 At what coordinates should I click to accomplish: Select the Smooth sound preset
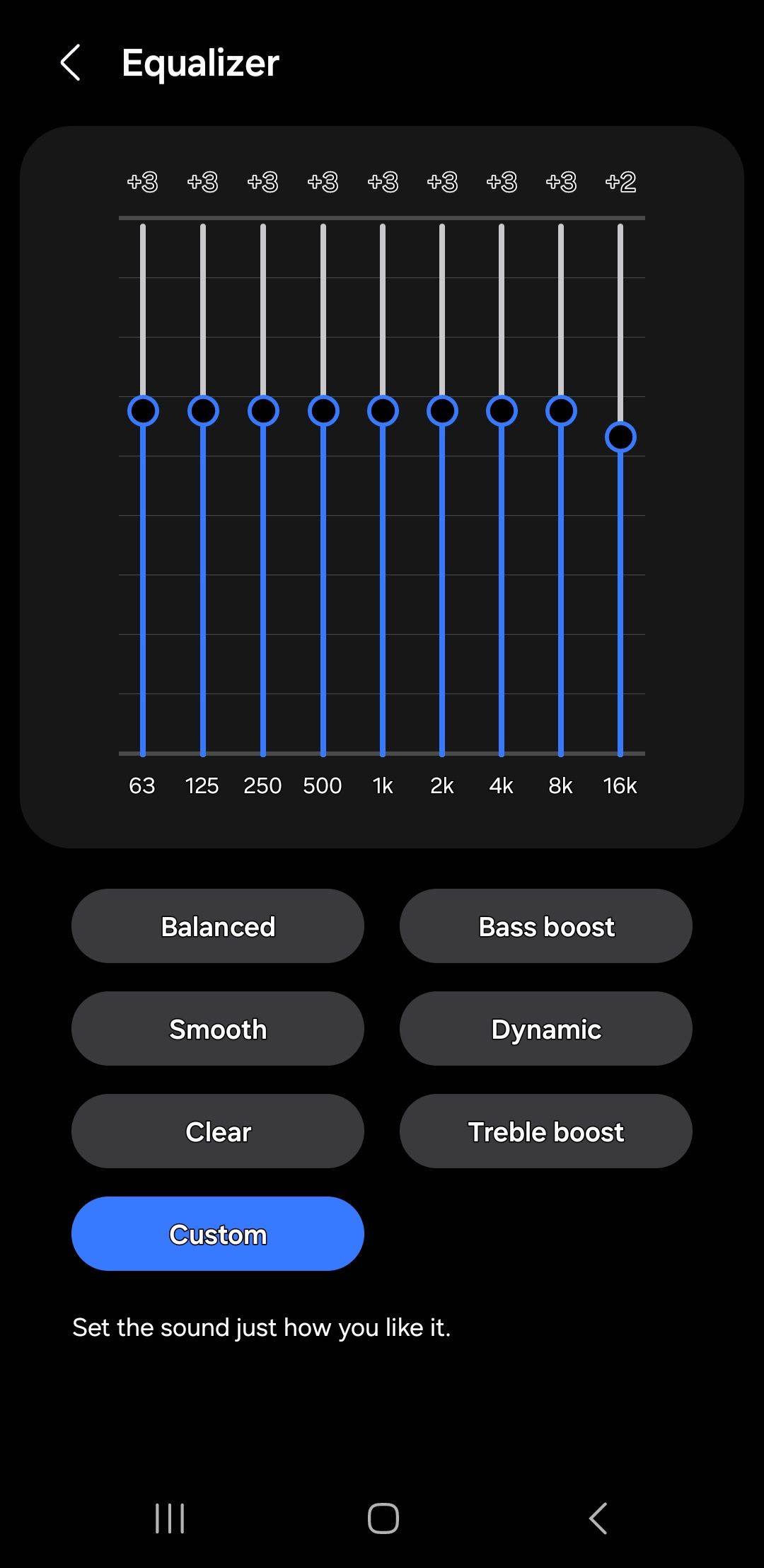point(217,1029)
